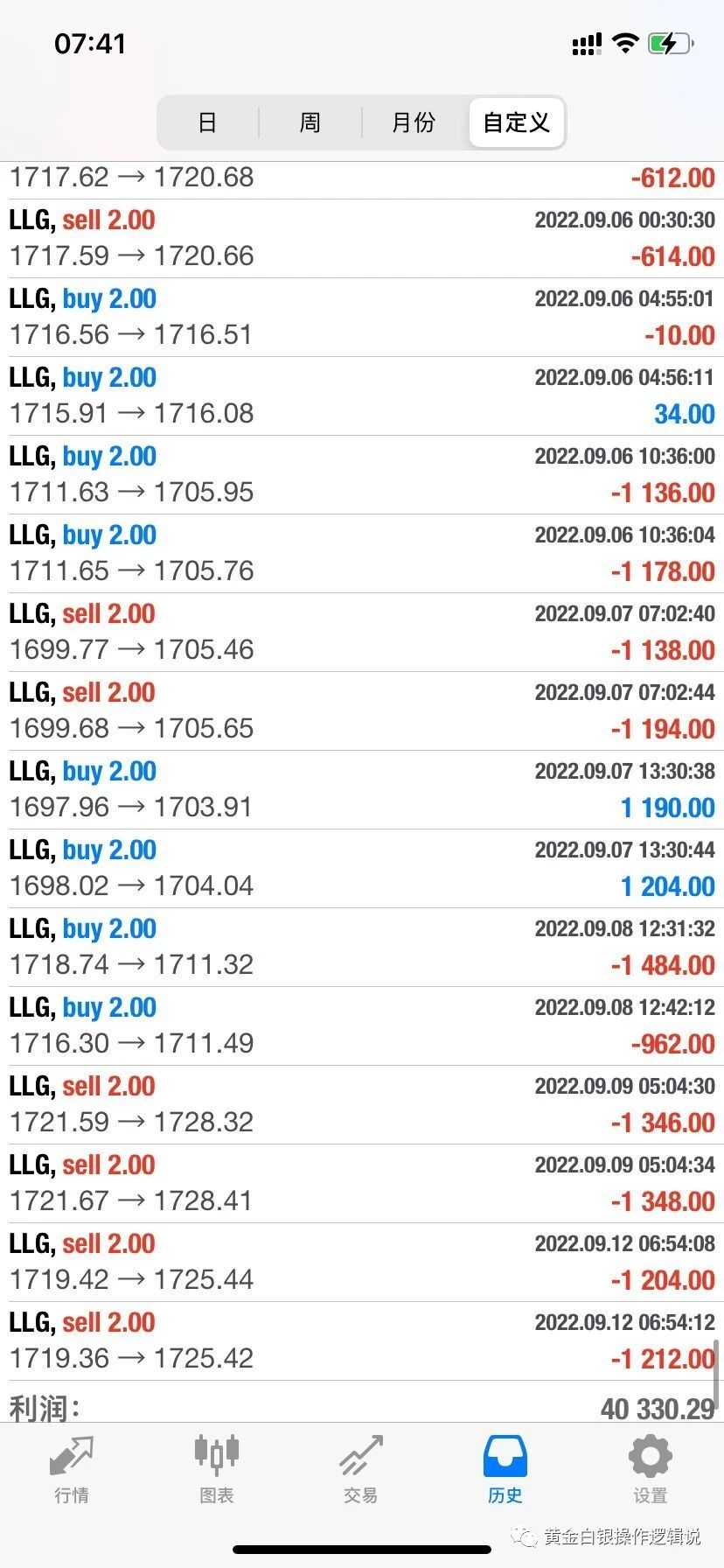Go to the 图表 chart tab
This screenshot has width=724, height=1568.
[x=216, y=1471]
